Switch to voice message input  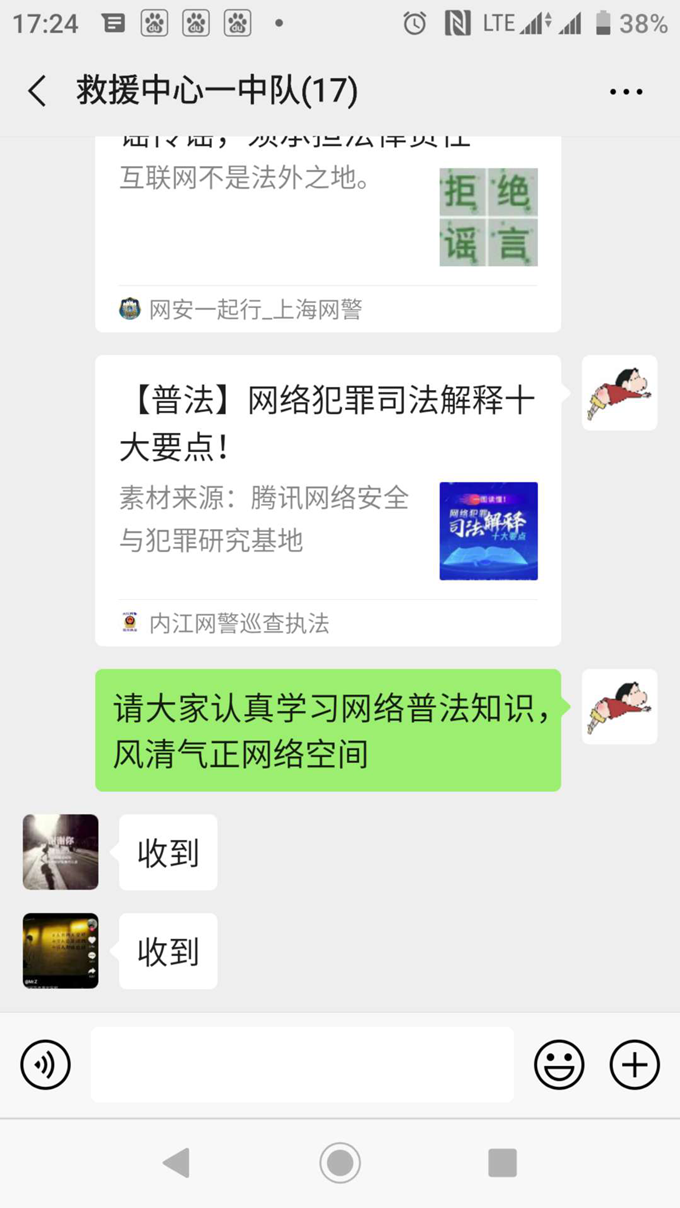click(x=46, y=1064)
